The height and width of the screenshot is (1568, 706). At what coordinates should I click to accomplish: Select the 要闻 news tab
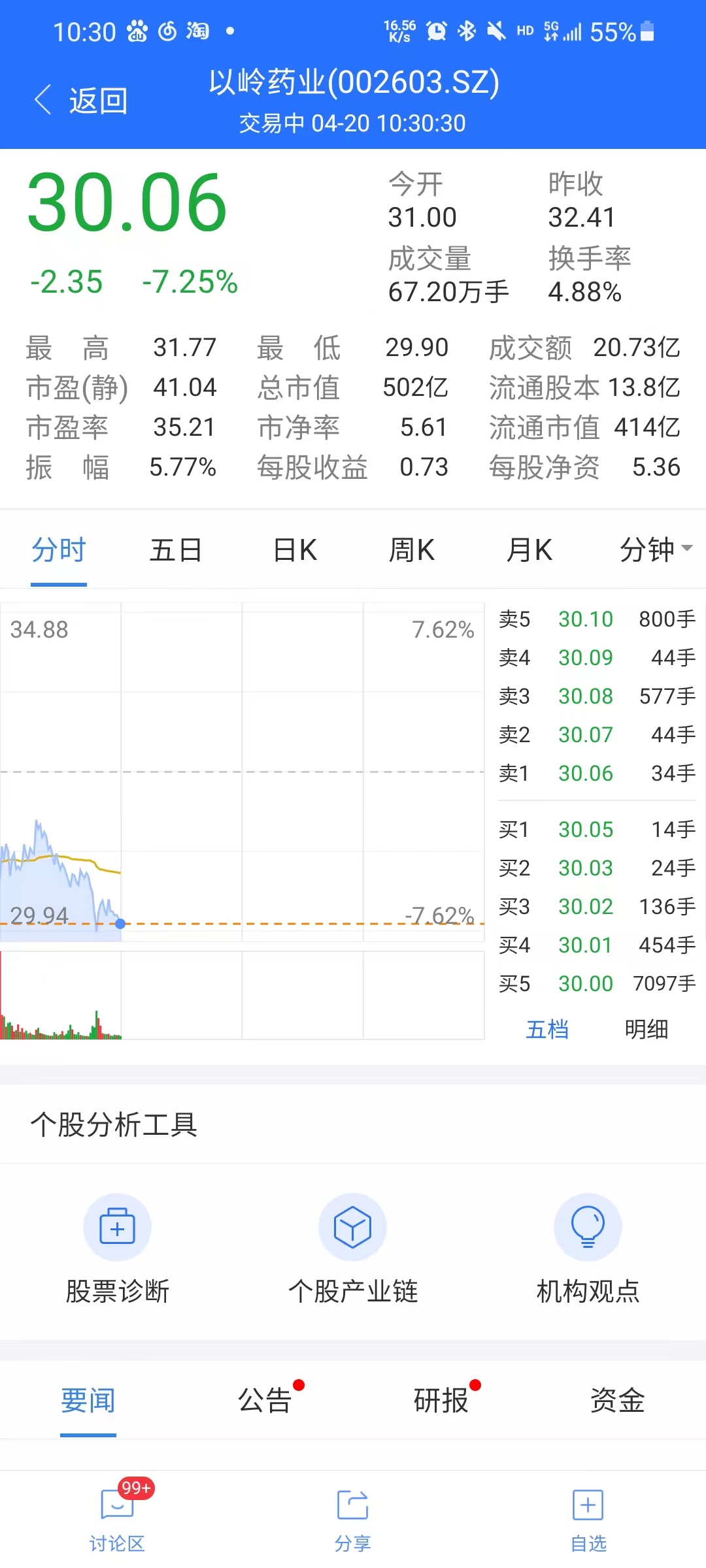(88, 1401)
